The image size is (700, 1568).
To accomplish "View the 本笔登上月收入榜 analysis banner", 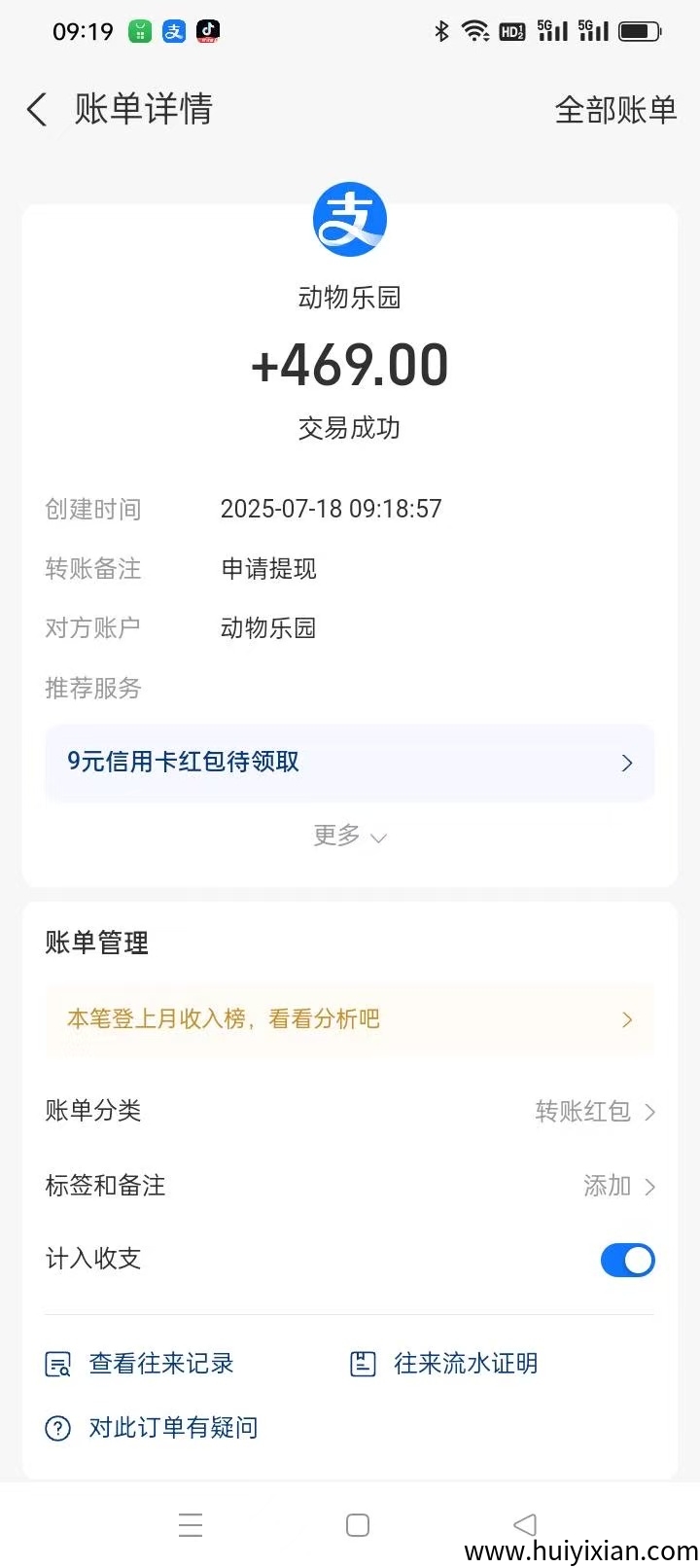I will [349, 1019].
